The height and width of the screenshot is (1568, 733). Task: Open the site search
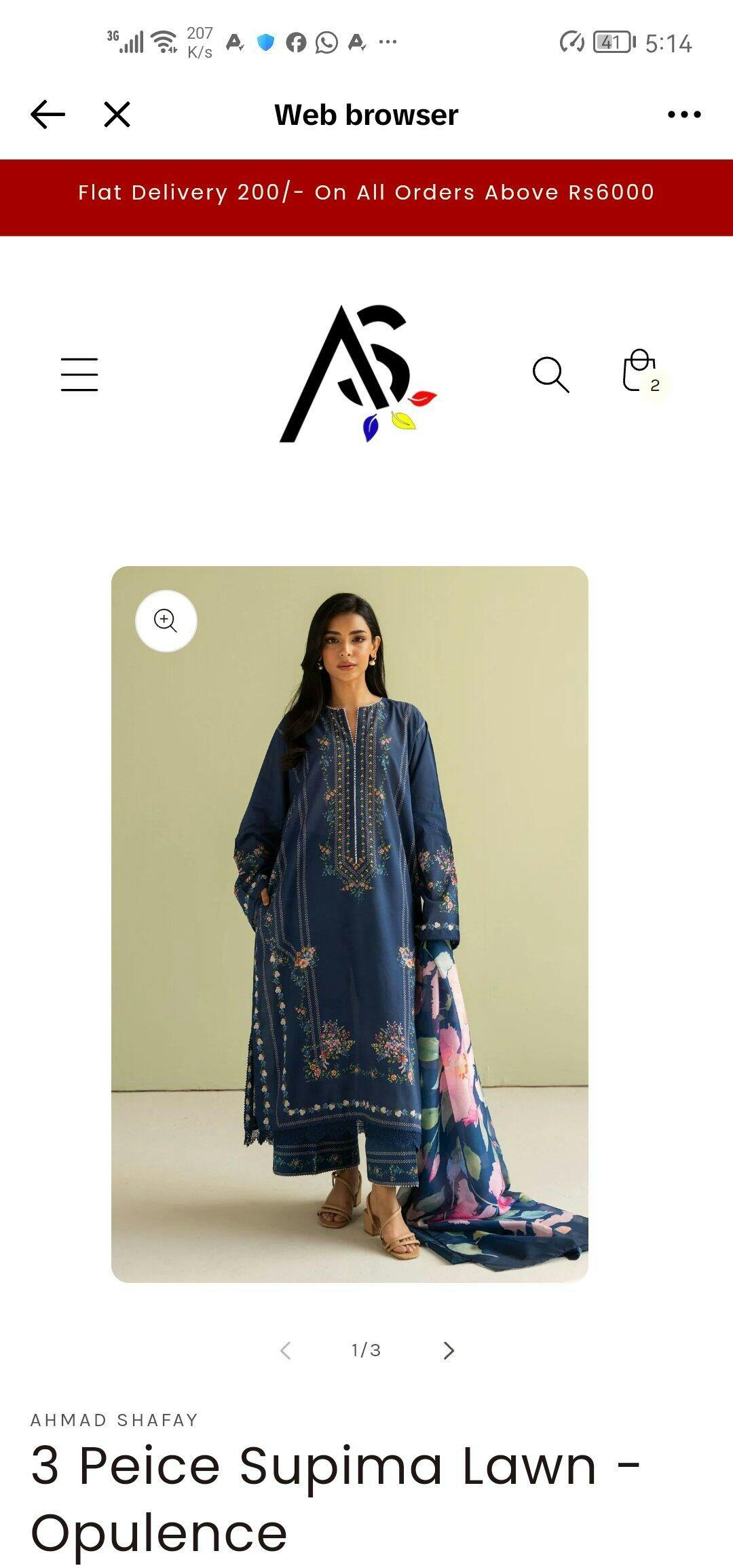click(550, 374)
